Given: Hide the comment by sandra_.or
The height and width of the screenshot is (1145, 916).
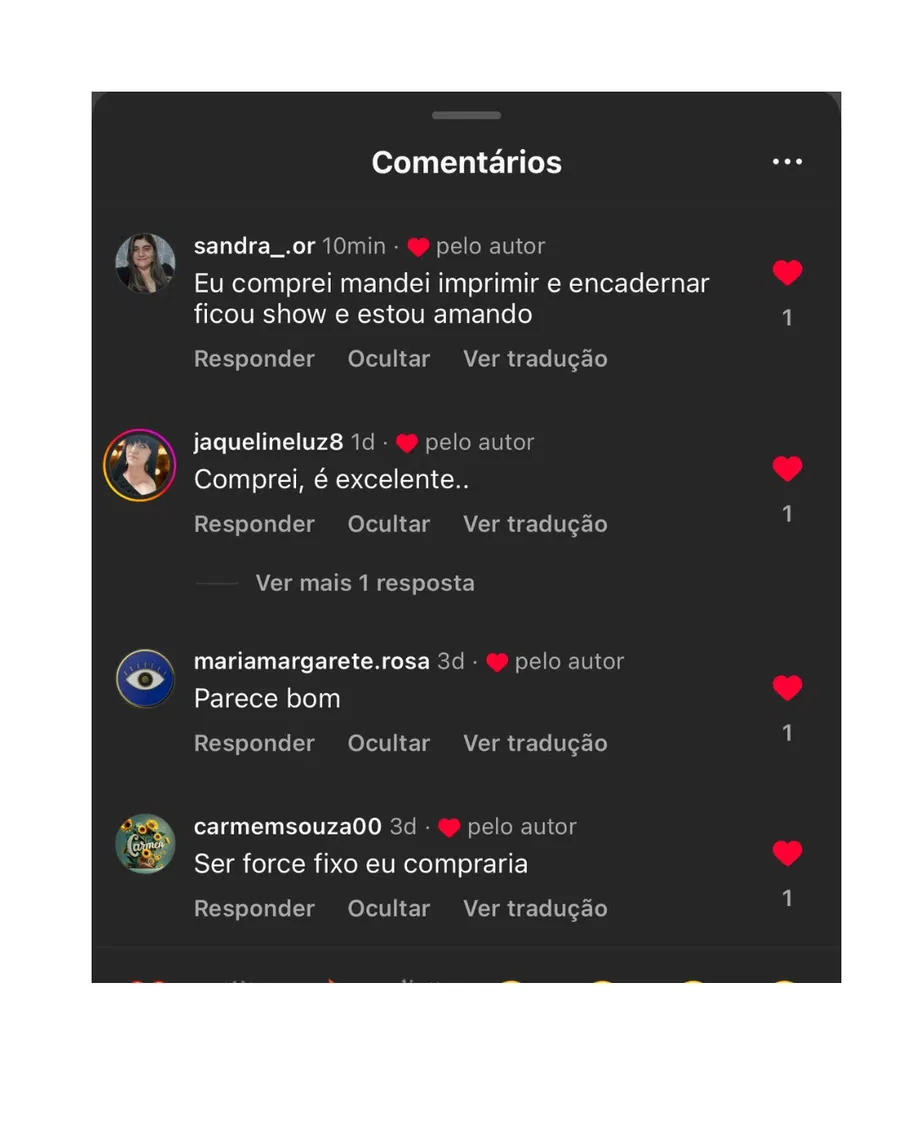Looking at the screenshot, I should [x=388, y=359].
